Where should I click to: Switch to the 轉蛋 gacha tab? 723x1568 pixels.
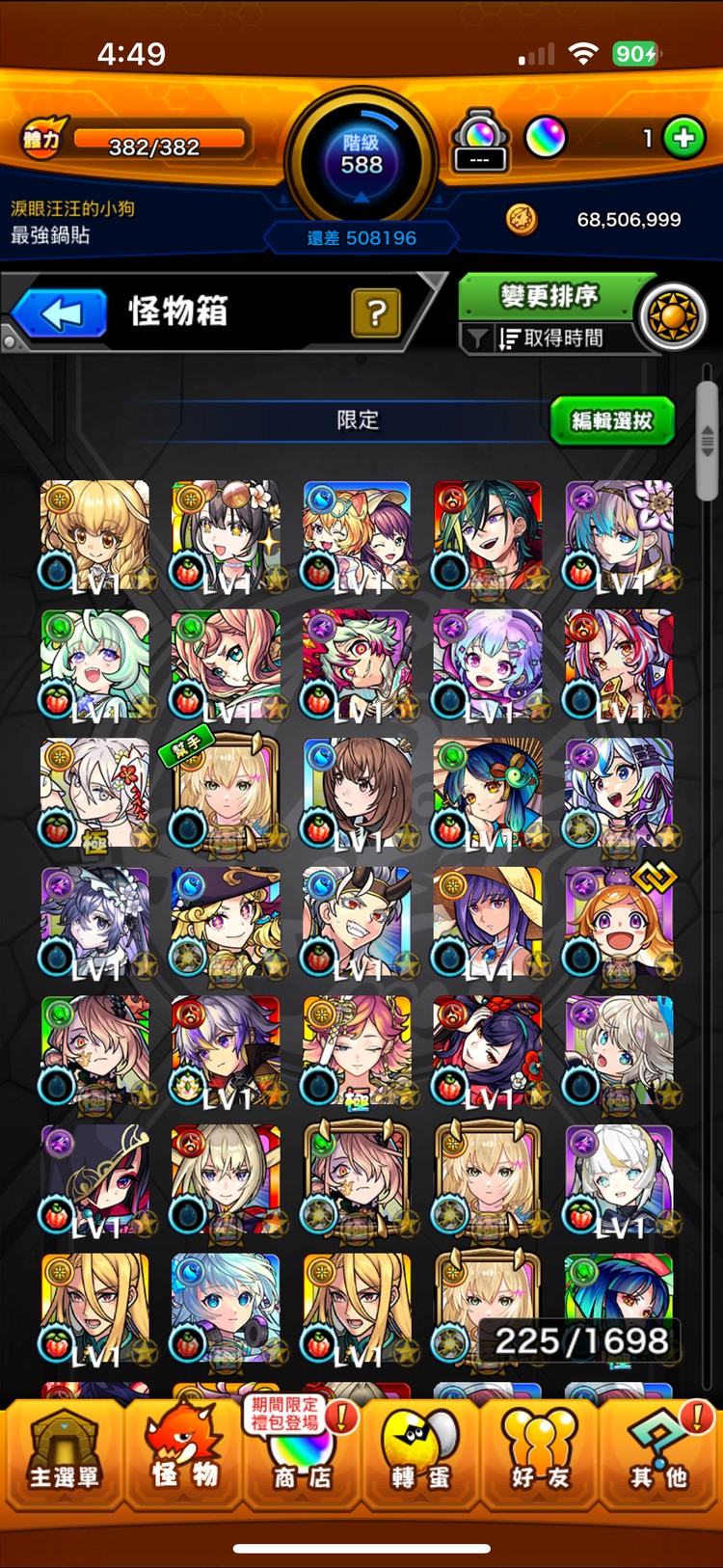pyautogui.click(x=421, y=1454)
